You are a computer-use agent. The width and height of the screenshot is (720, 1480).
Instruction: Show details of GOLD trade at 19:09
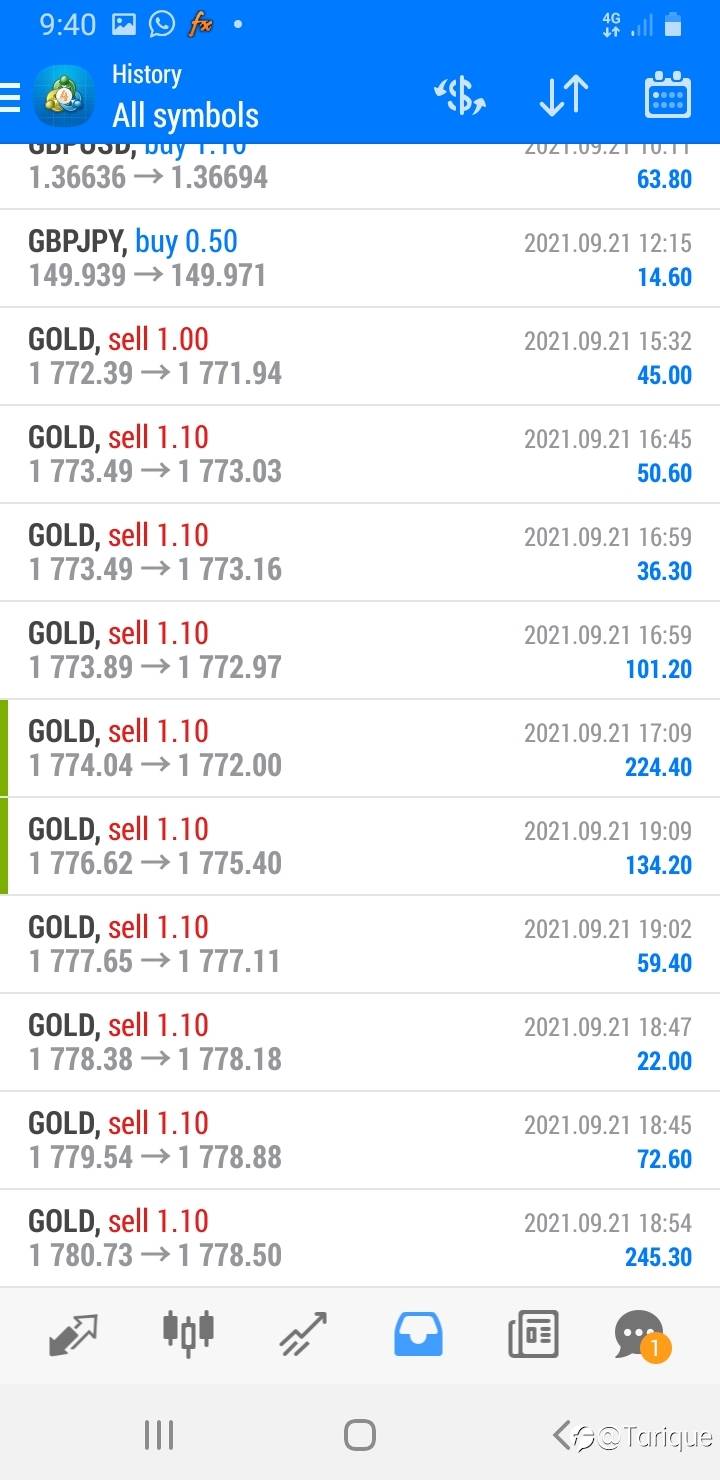pos(360,846)
